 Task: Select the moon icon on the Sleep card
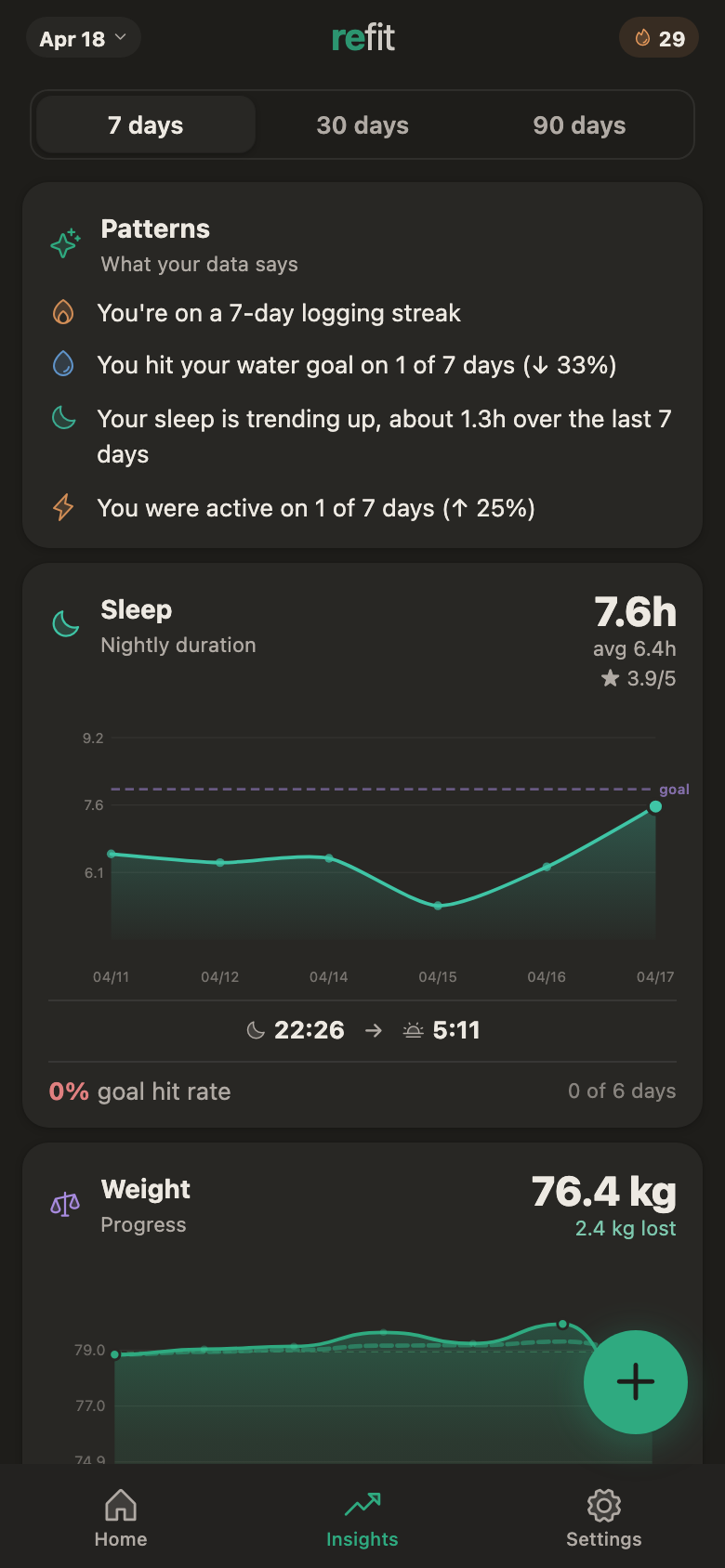pyautogui.click(x=65, y=624)
